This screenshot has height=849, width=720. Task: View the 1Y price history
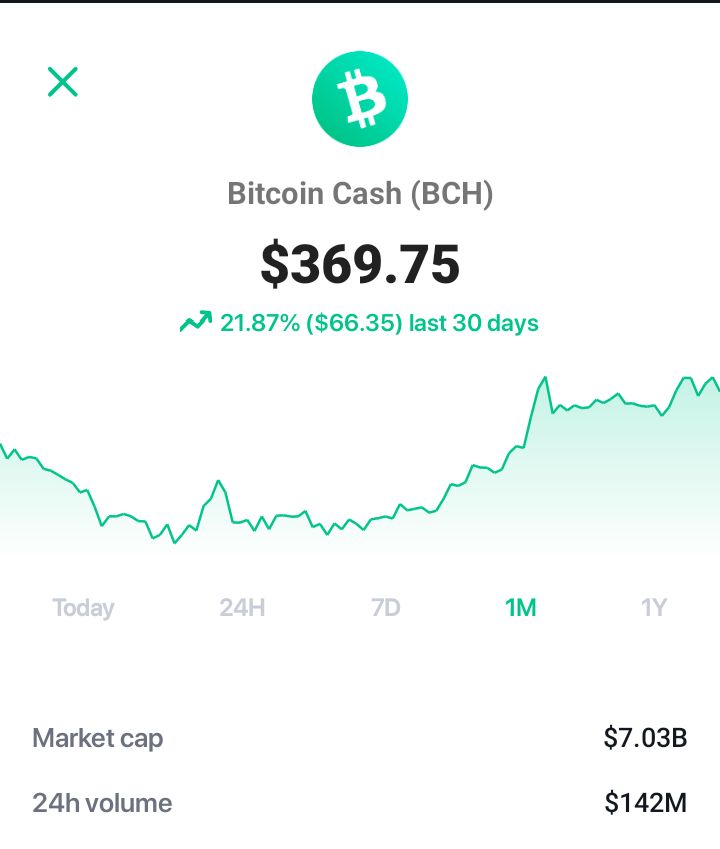(x=653, y=608)
